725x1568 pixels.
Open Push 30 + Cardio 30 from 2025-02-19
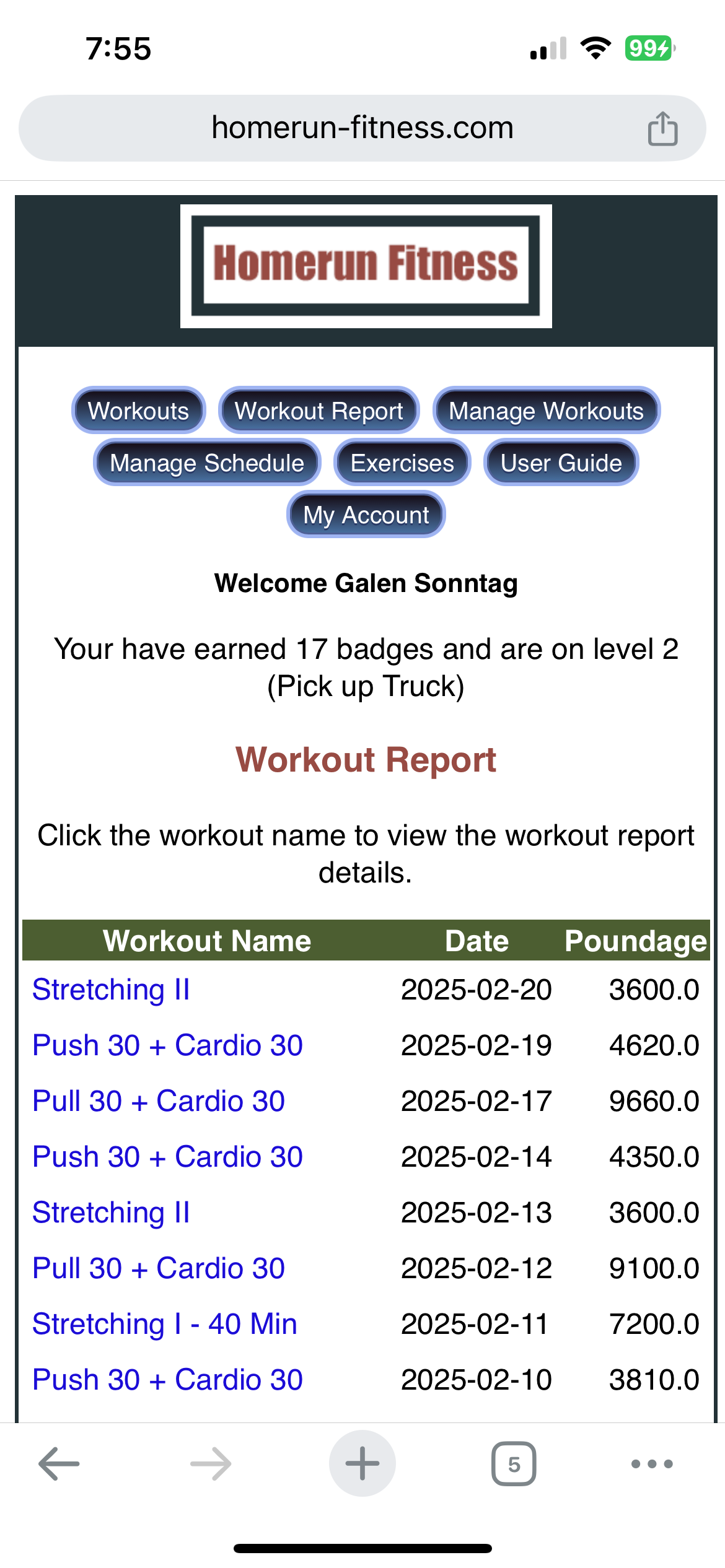point(167,1045)
